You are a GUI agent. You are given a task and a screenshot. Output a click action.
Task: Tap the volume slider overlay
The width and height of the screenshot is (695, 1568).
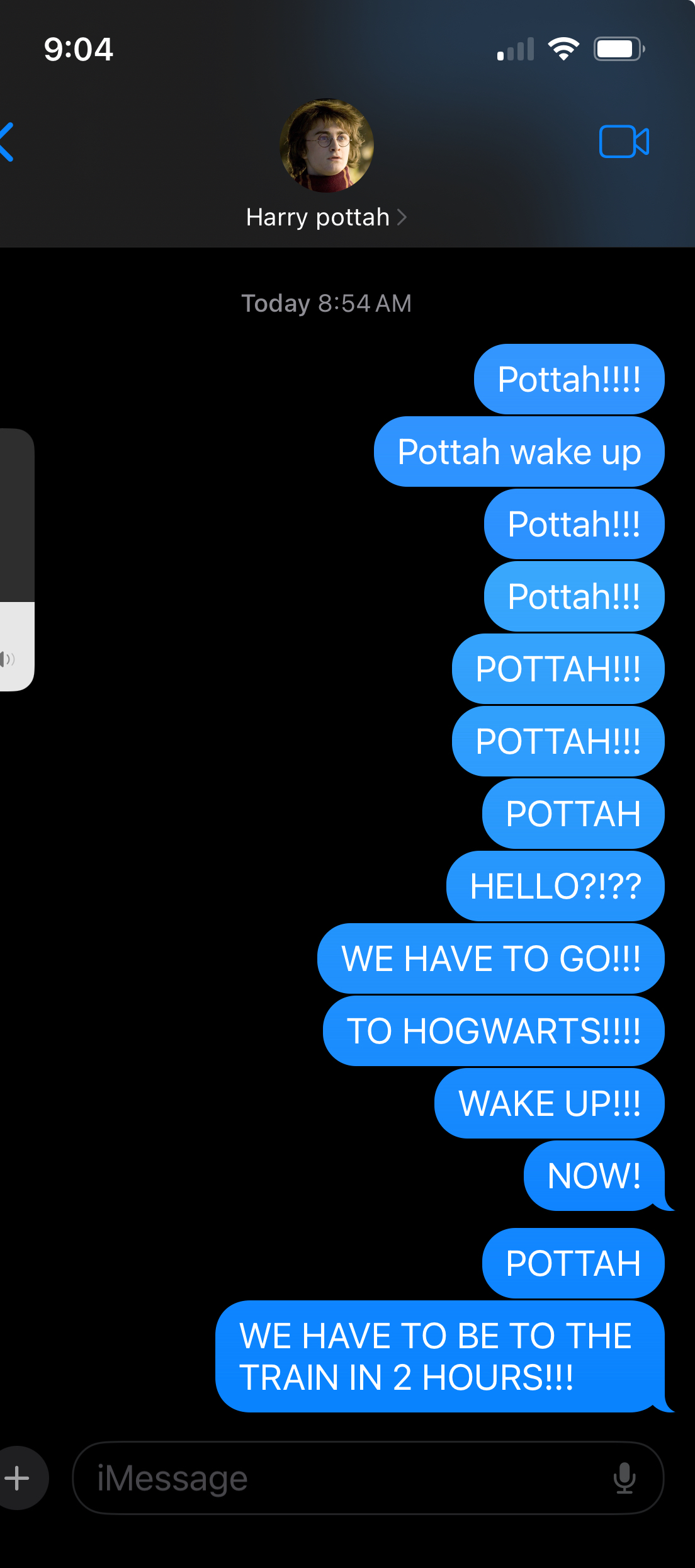tap(16, 559)
